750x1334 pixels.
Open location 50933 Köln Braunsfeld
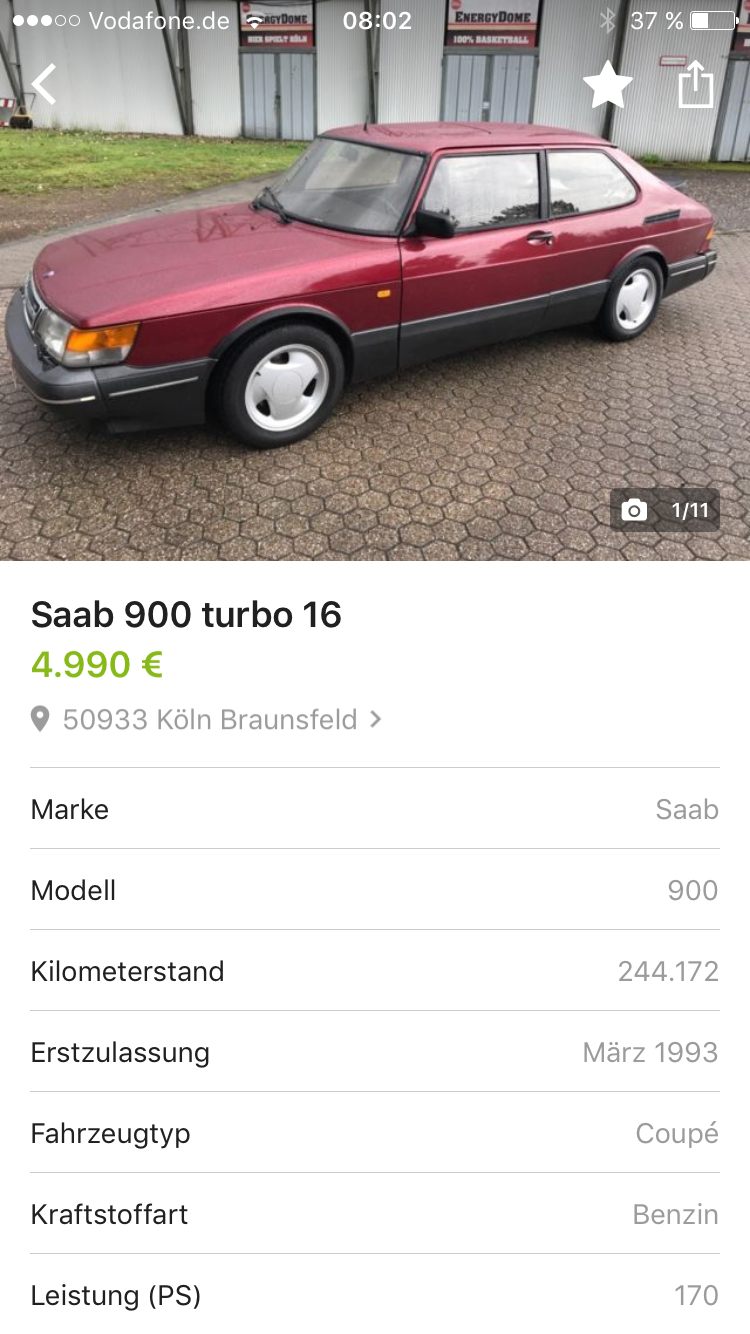click(x=207, y=719)
